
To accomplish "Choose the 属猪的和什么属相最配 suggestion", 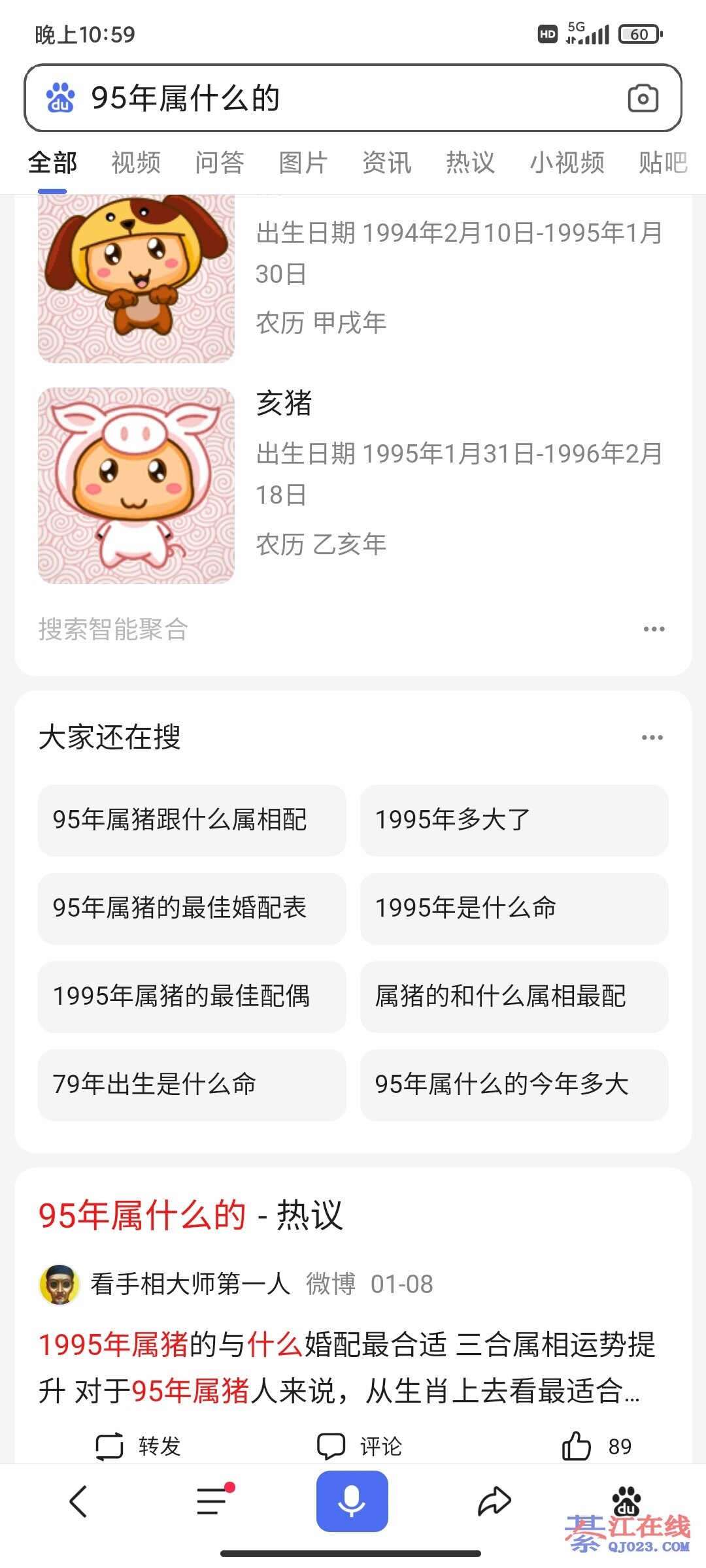I will pos(514,996).
